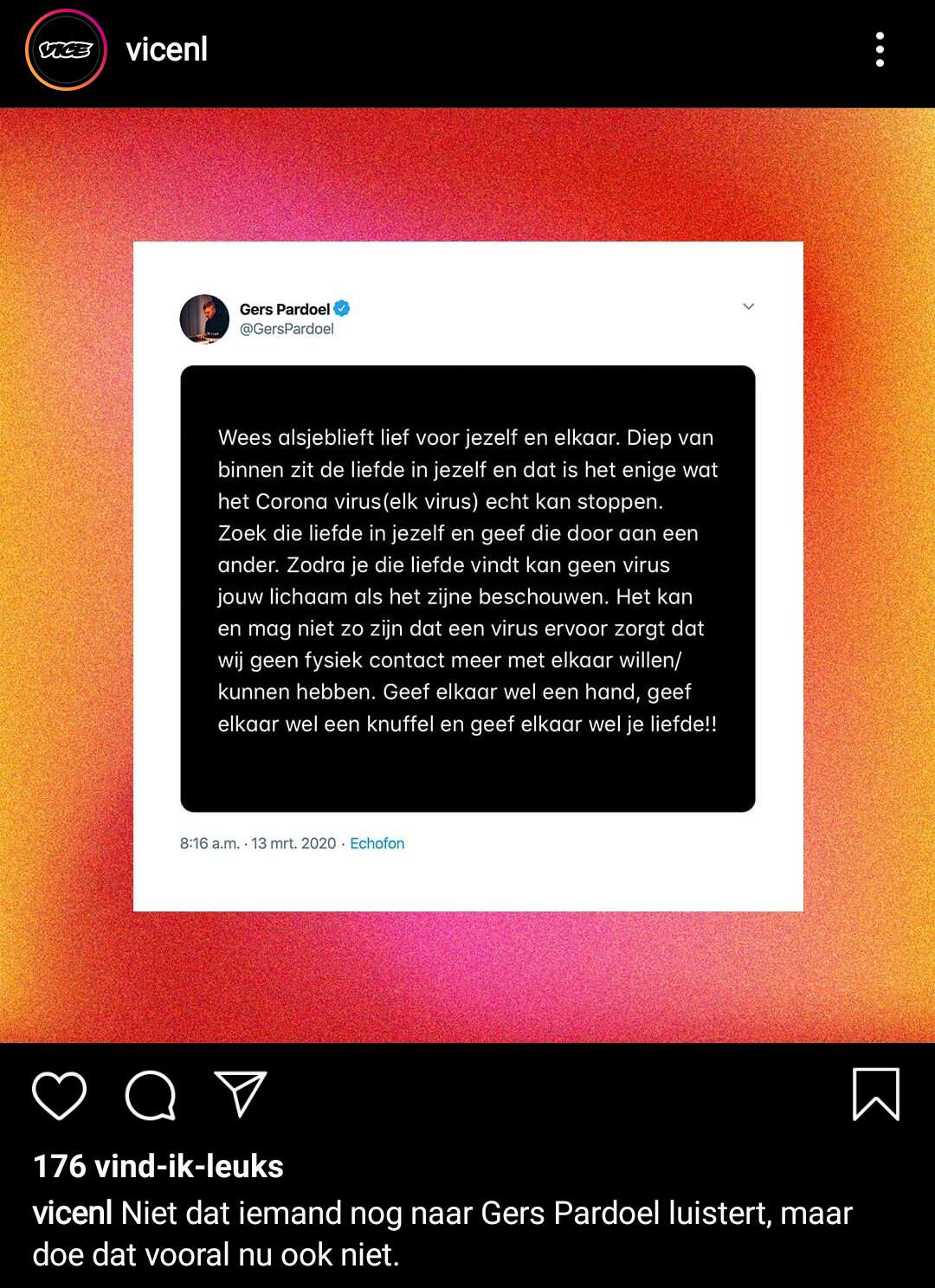View the 176 vind-ik-leuks list
This screenshot has width=935, height=1288.
158,1166
